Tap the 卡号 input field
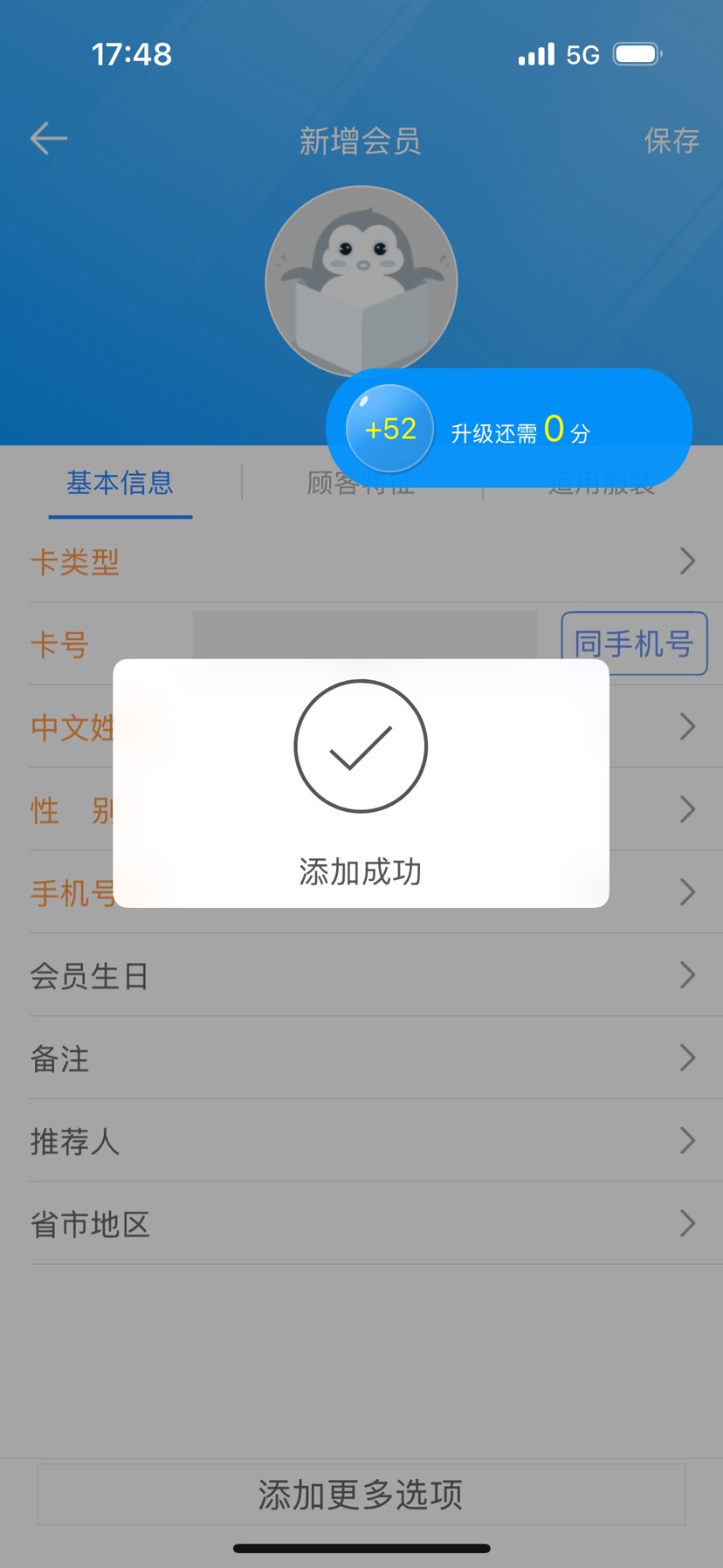The height and width of the screenshot is (1568, 723). click(363, 635)
